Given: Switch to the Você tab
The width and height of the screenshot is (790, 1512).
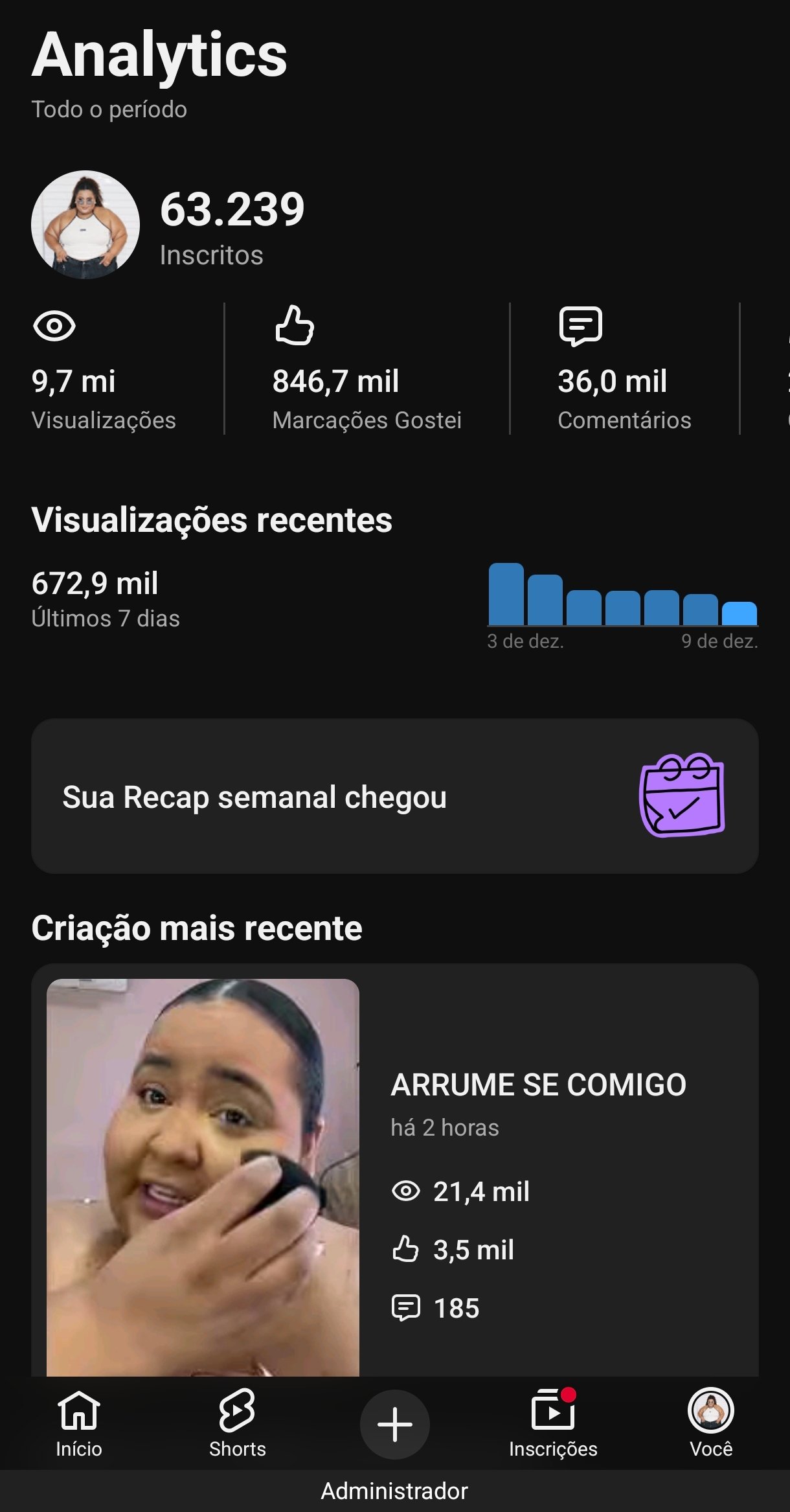Looking at the screenshot, I should [x=710, y=1423].
